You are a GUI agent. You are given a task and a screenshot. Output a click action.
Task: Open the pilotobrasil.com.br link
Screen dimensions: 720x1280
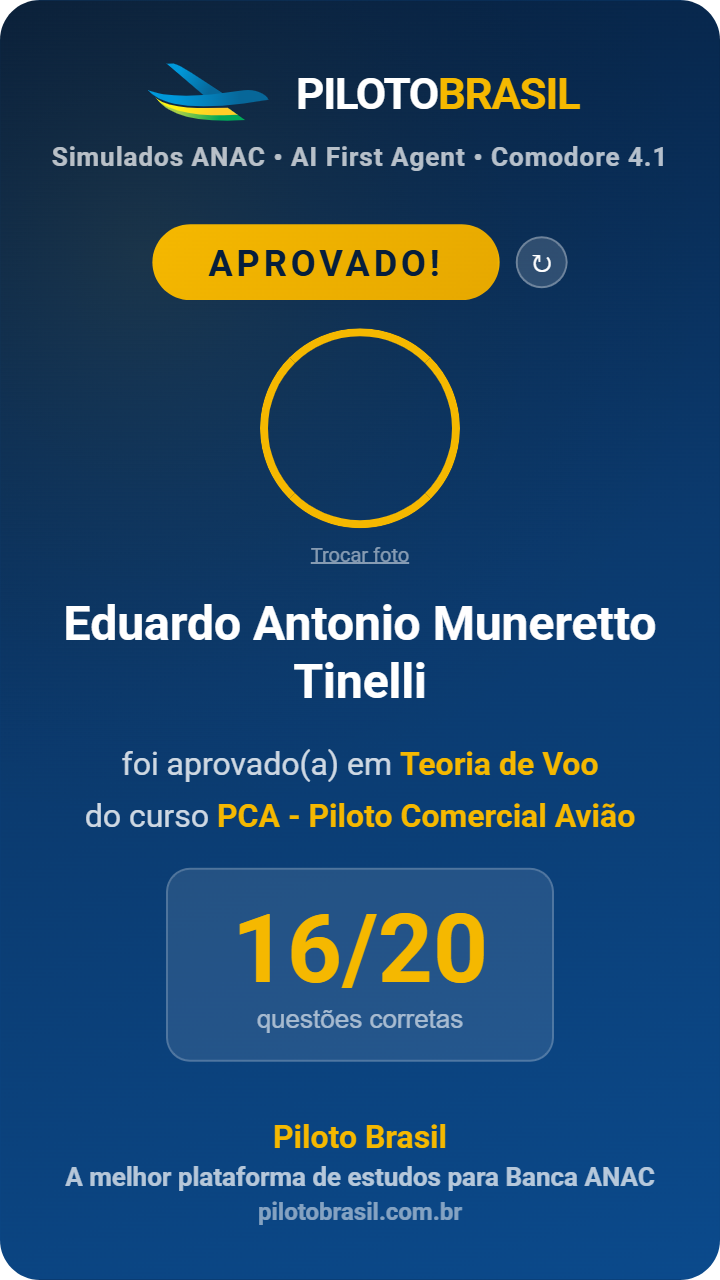point(360,1212)
